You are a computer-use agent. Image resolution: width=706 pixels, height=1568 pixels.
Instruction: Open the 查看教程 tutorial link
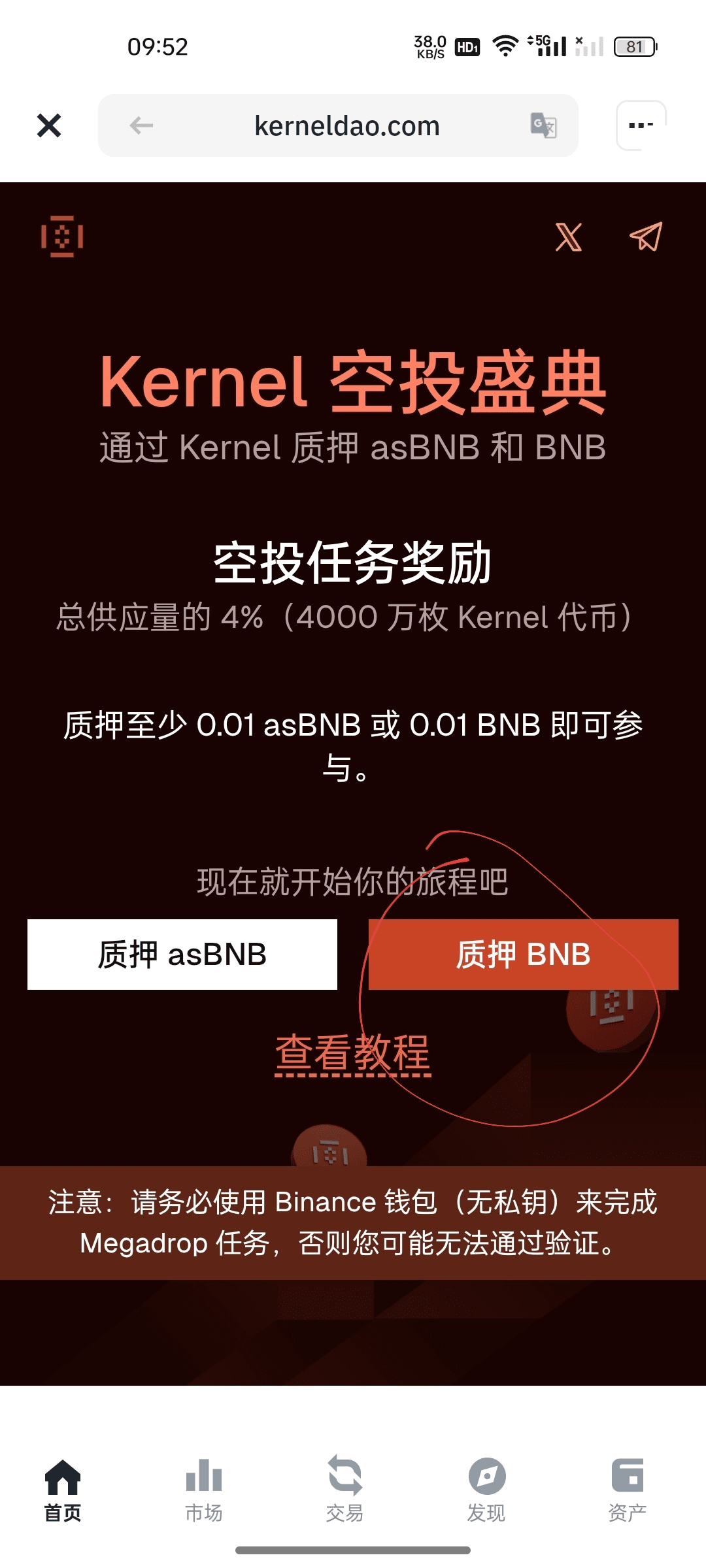click(x=353, y=1053)
